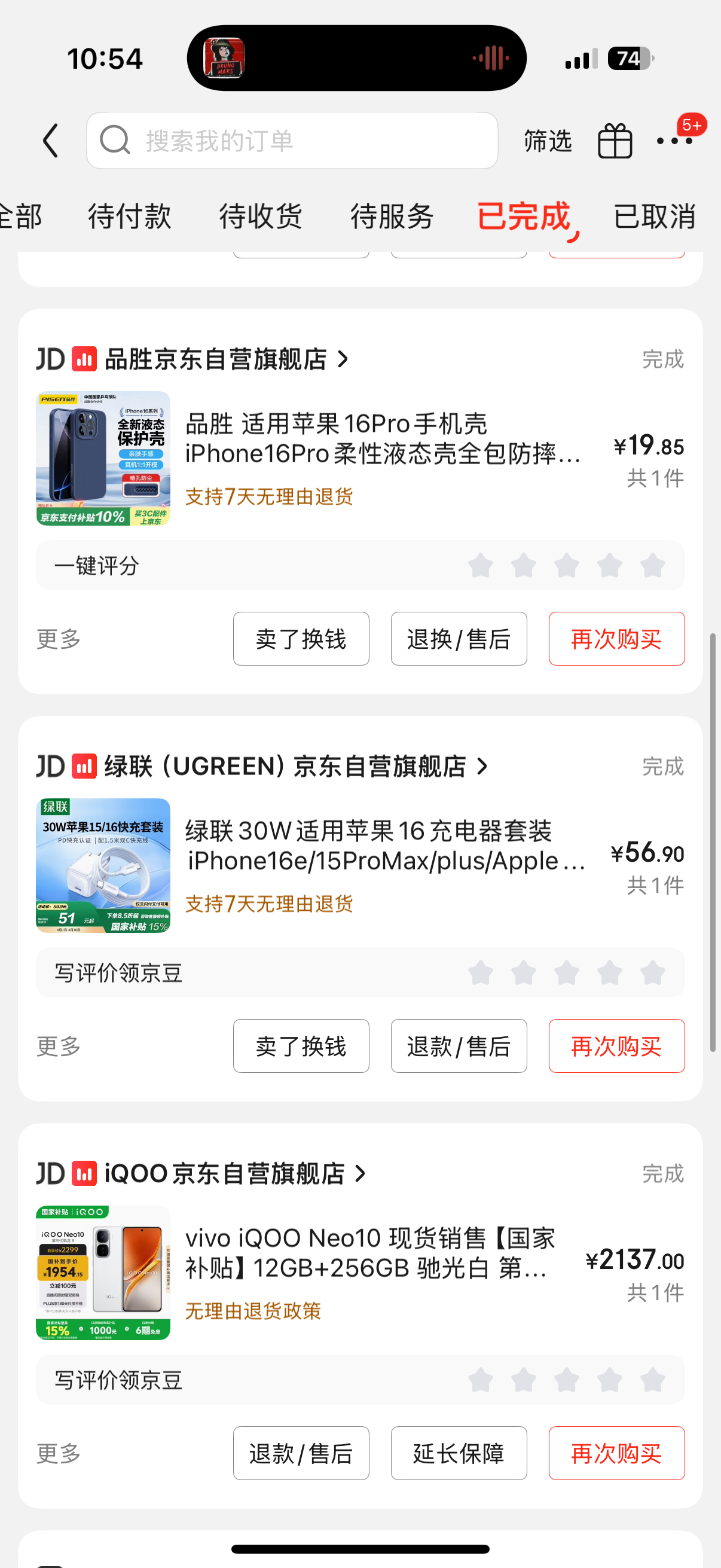The height and width of the screenshot is (1568, 721).
Task: Tap the 搜索我的订单 search field
Action: tap(292, 141)
